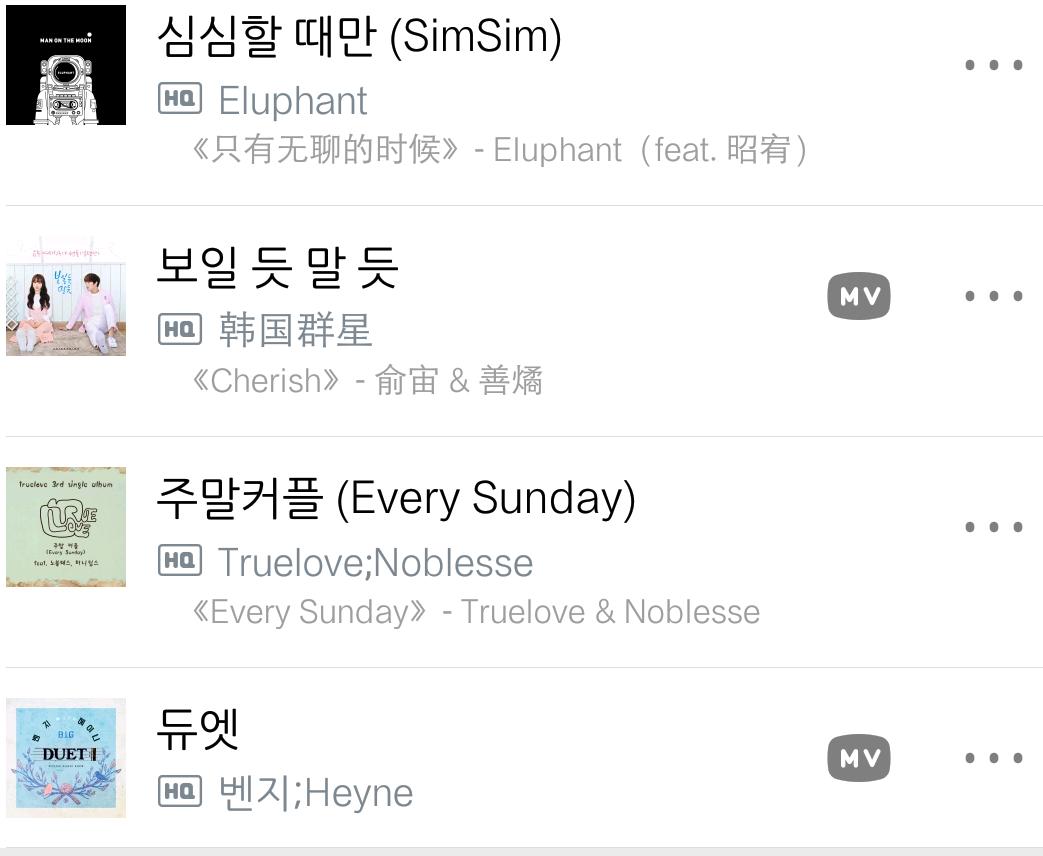Open more options for 주말커플 (Every Sunday)
The width and height of the screenshot is (1043, 856).
[x=993, y=528]
